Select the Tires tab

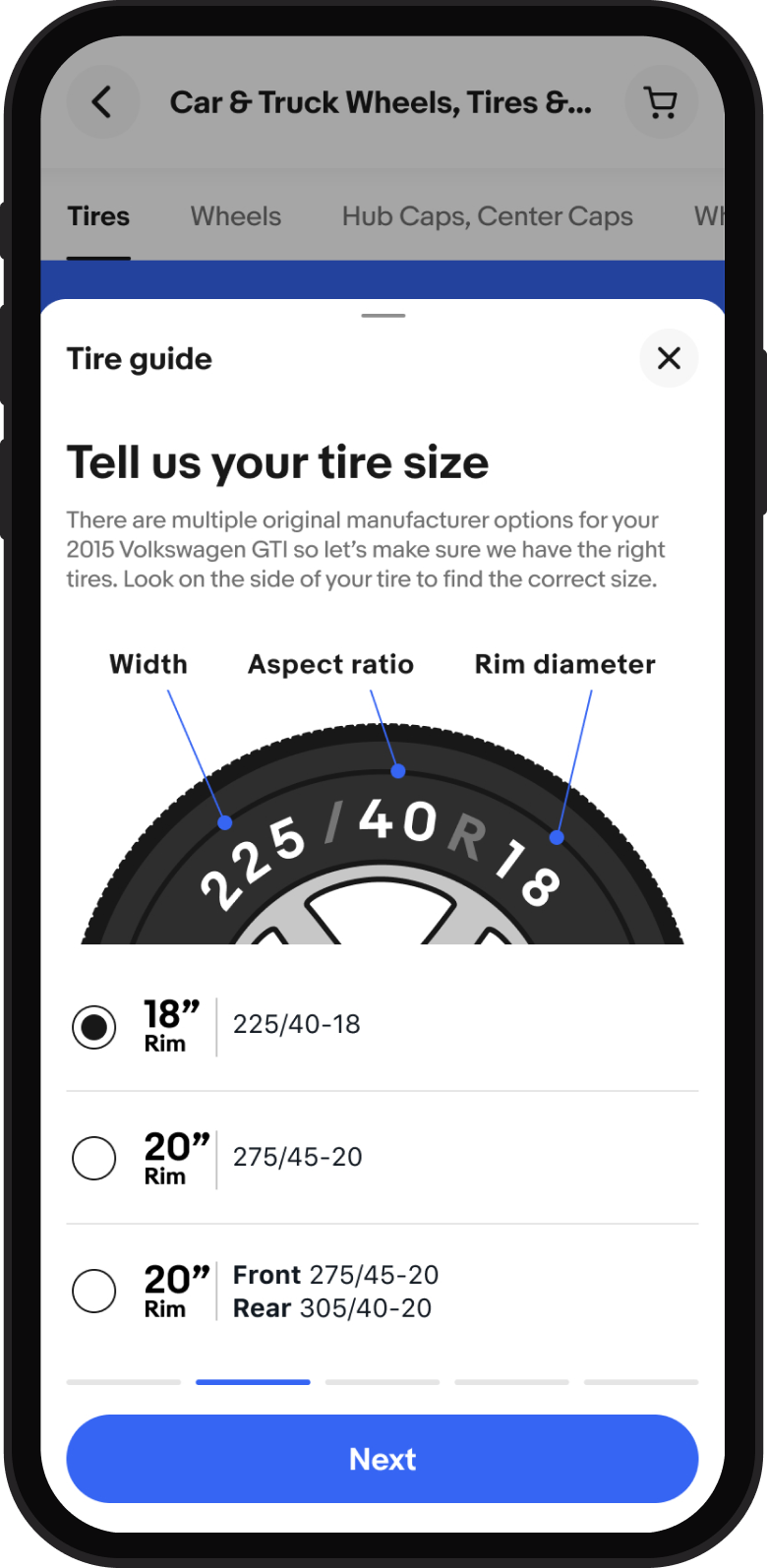pos(98,216)
